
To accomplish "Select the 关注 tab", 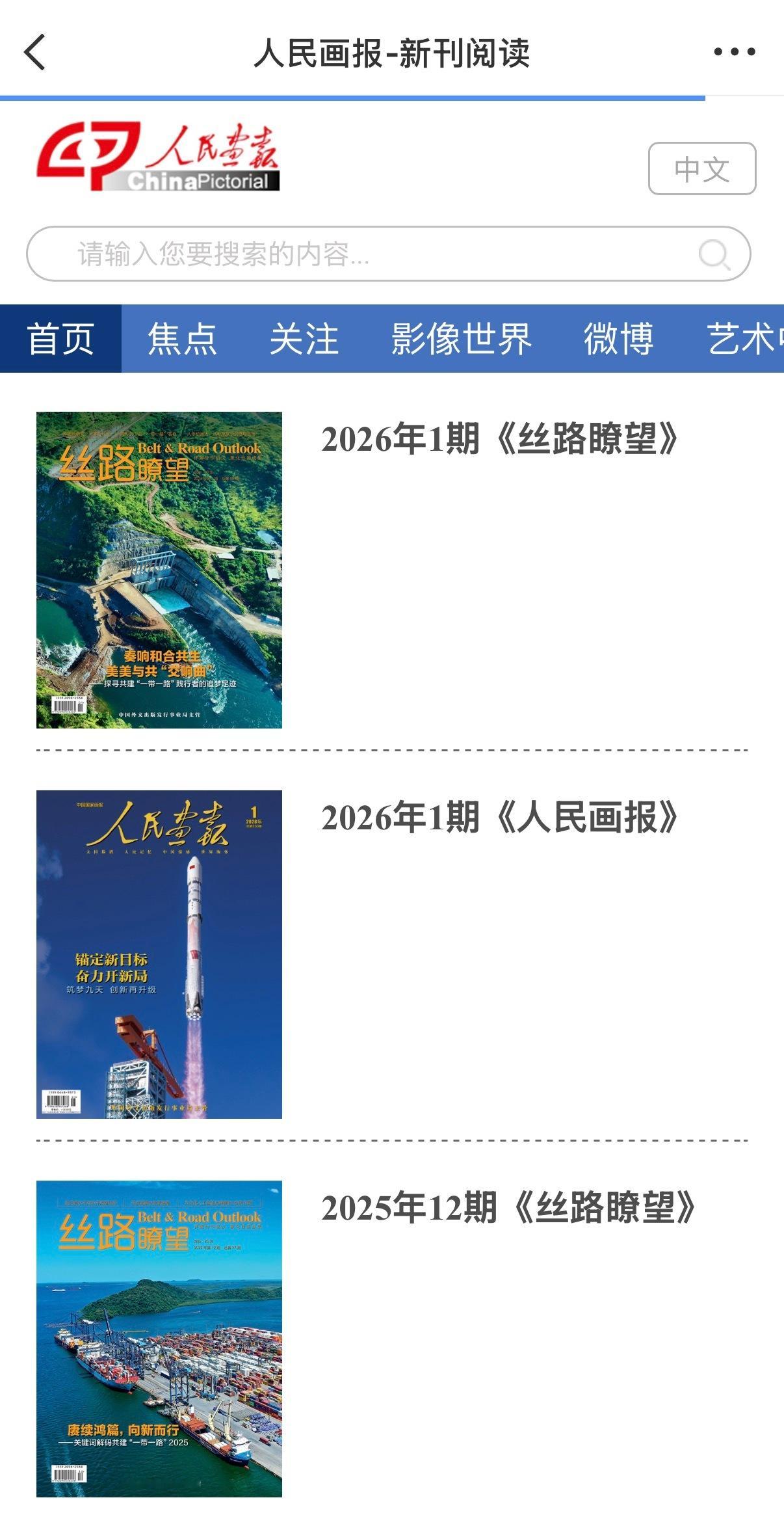I will pyautogui.click(x=305, y=336).
